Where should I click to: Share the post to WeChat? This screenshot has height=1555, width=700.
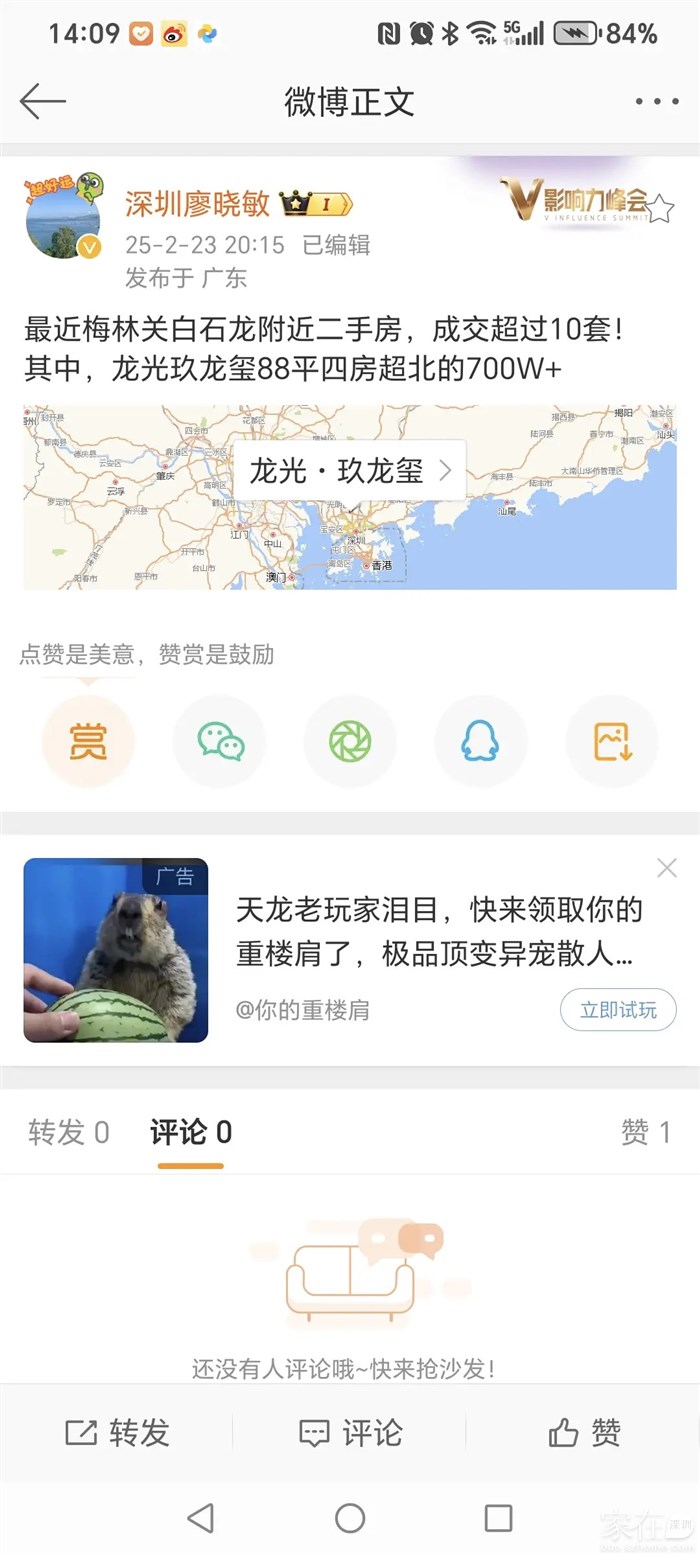[220, 741]
